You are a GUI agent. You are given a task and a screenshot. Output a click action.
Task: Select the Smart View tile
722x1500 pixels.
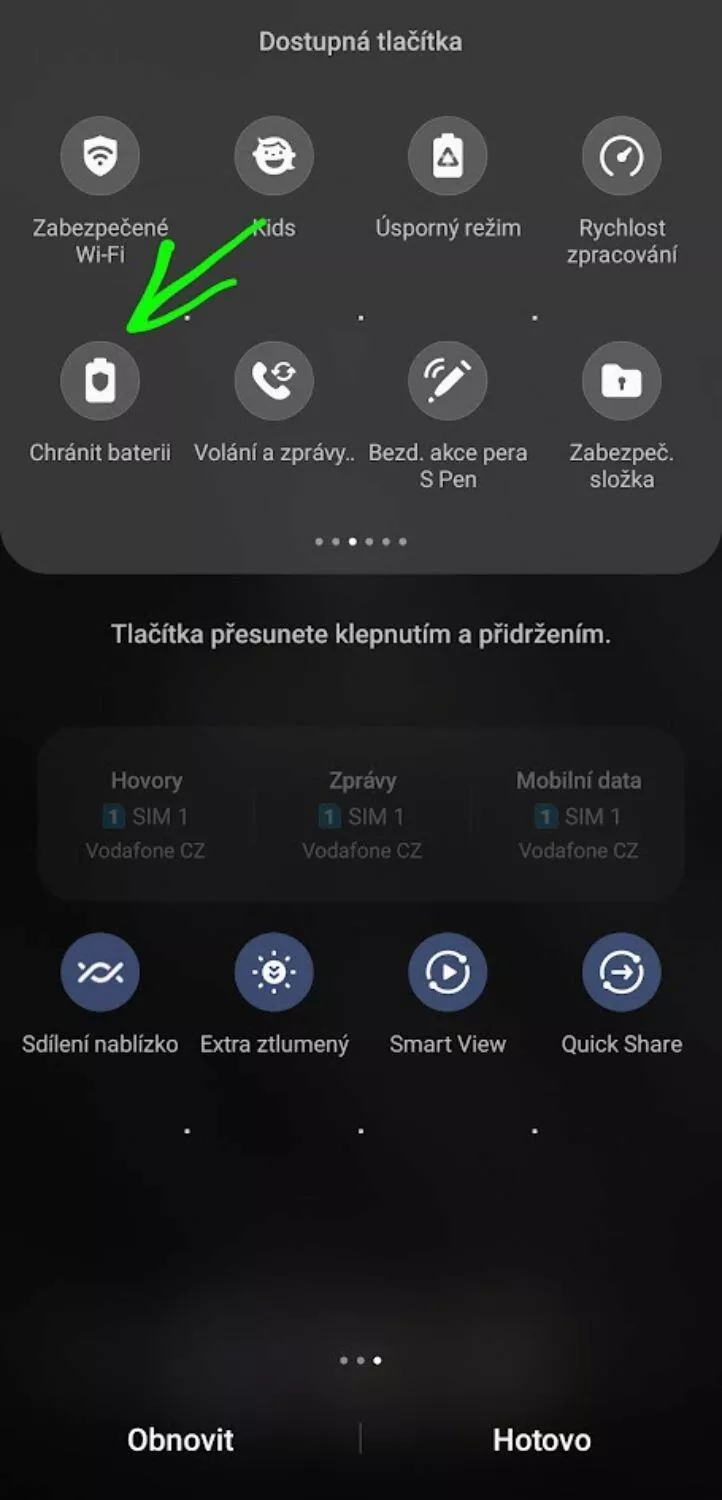[448, 973]
